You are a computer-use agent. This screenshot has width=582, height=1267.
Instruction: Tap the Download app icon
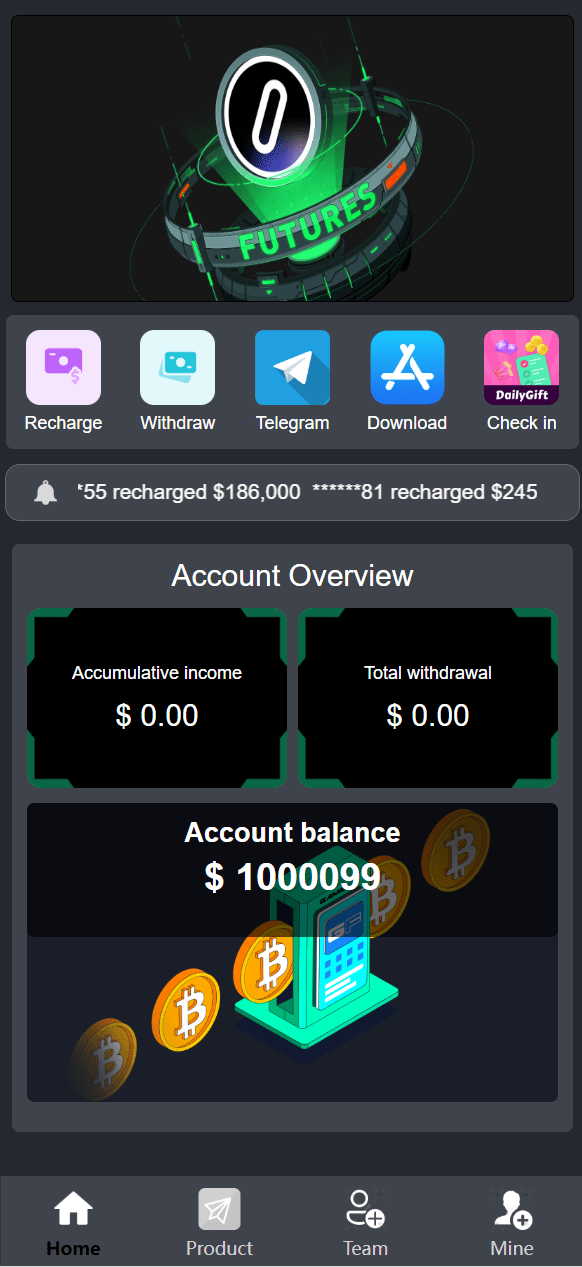pos(407,367)
